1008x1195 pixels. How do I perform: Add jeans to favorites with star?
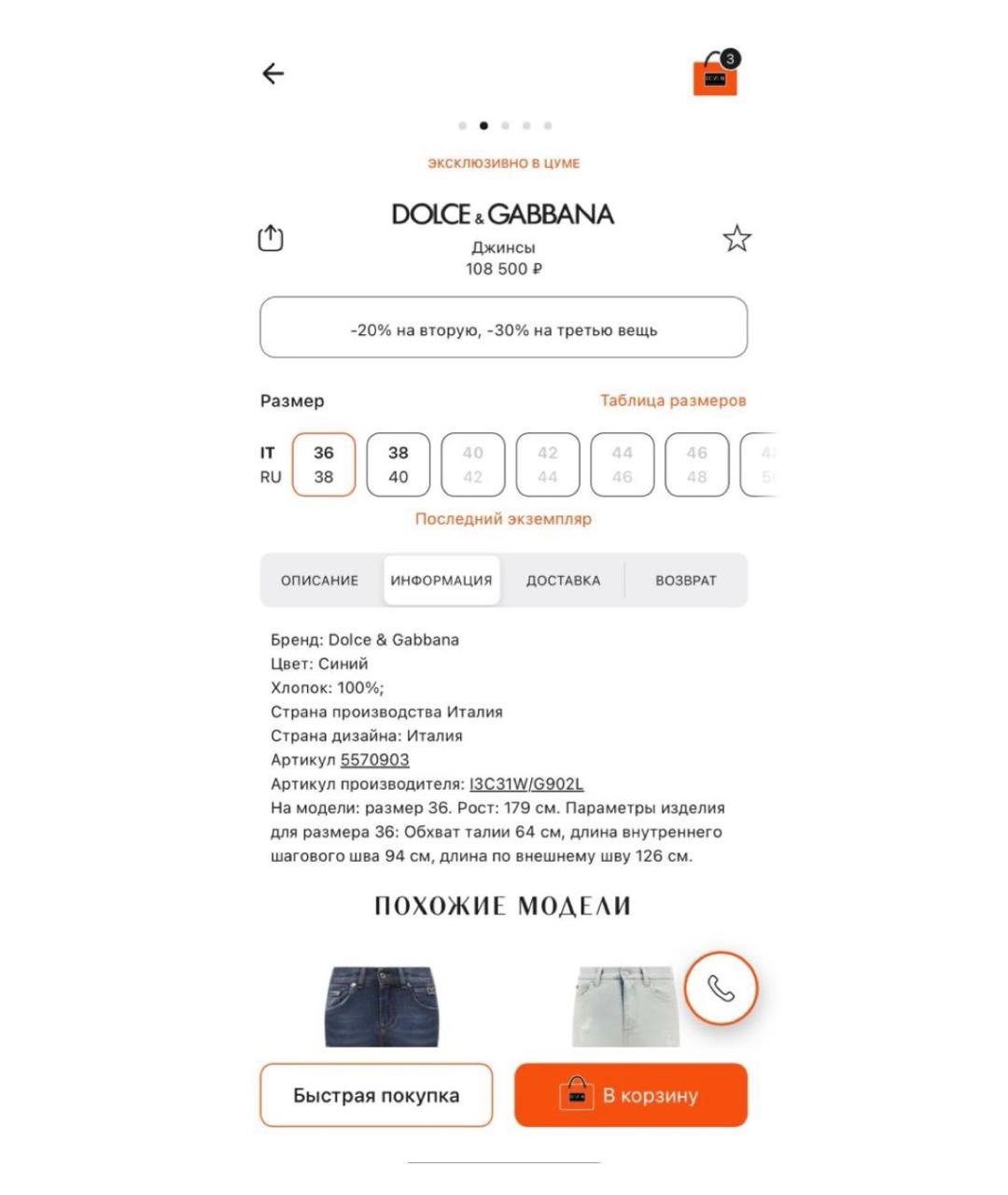point(736,239)
